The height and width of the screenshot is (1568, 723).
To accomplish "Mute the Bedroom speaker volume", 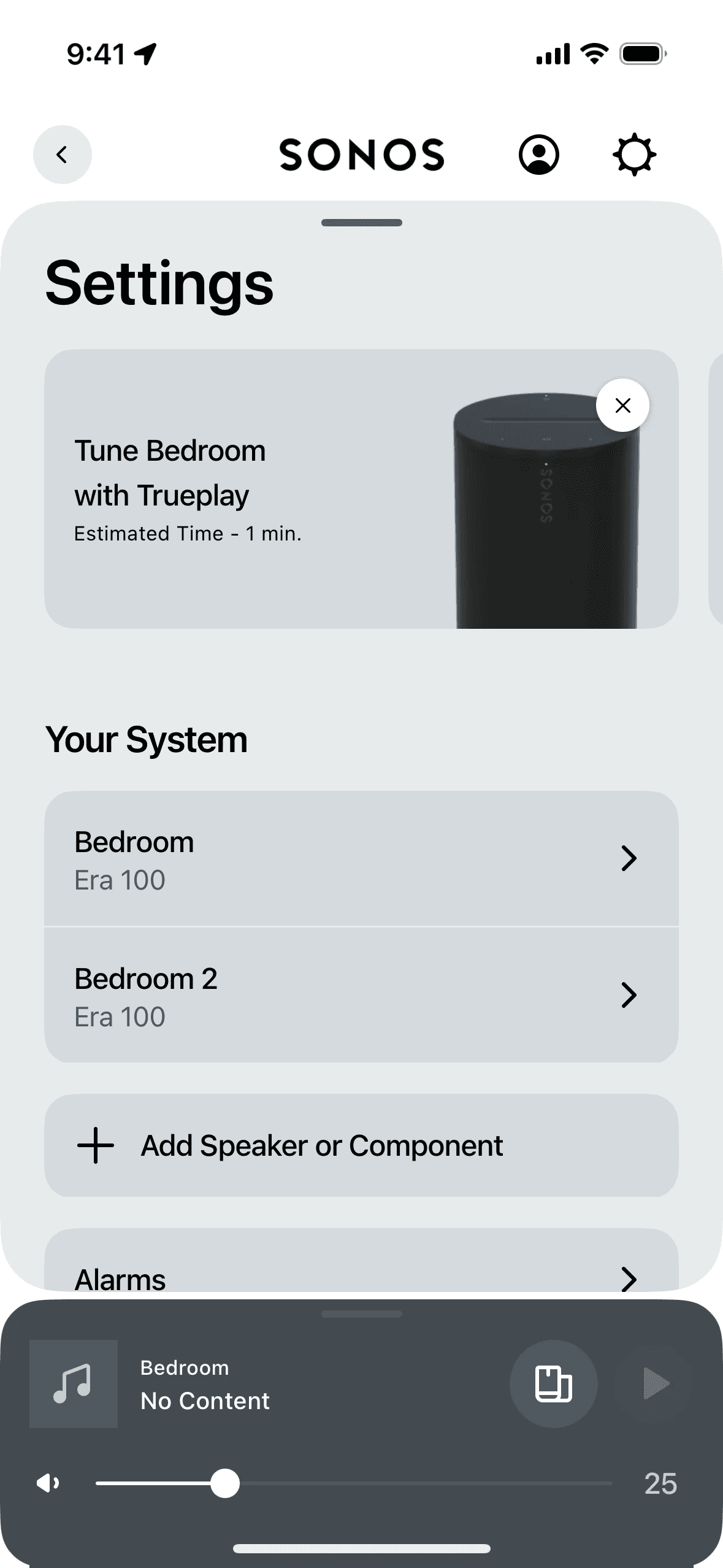I will [x=48, y=1484].
